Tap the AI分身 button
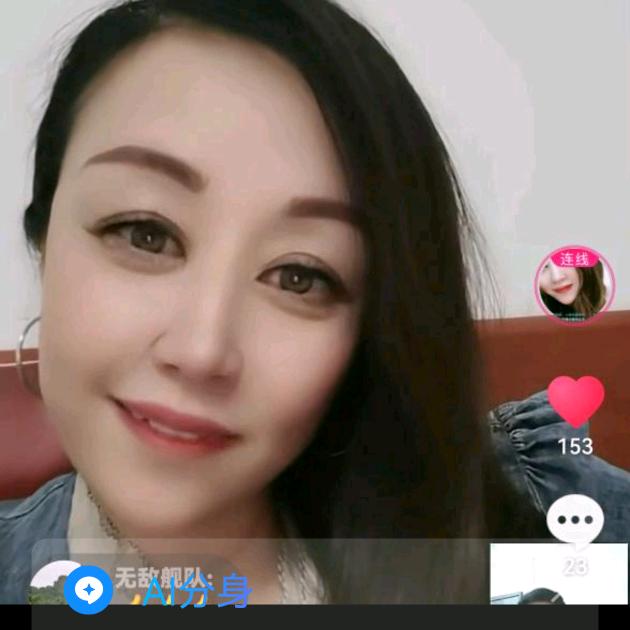The width and height of the screenshot is (630, 630). [x=160, y=591]
